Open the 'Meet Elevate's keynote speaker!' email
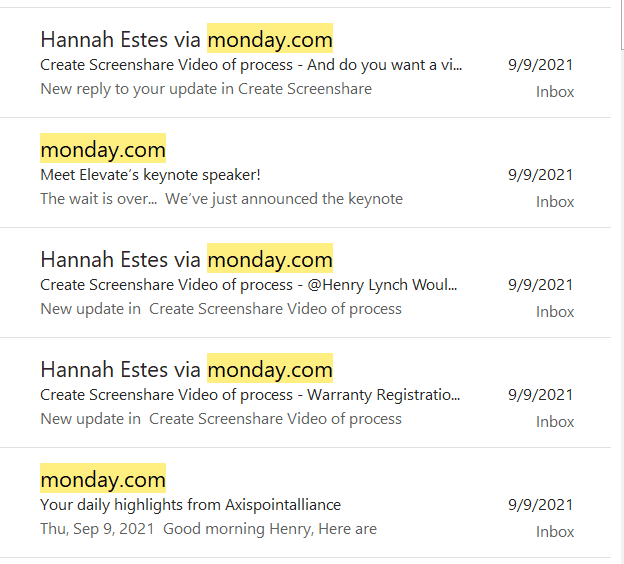Viewport: 624px width, 564px height. (305, 173)
